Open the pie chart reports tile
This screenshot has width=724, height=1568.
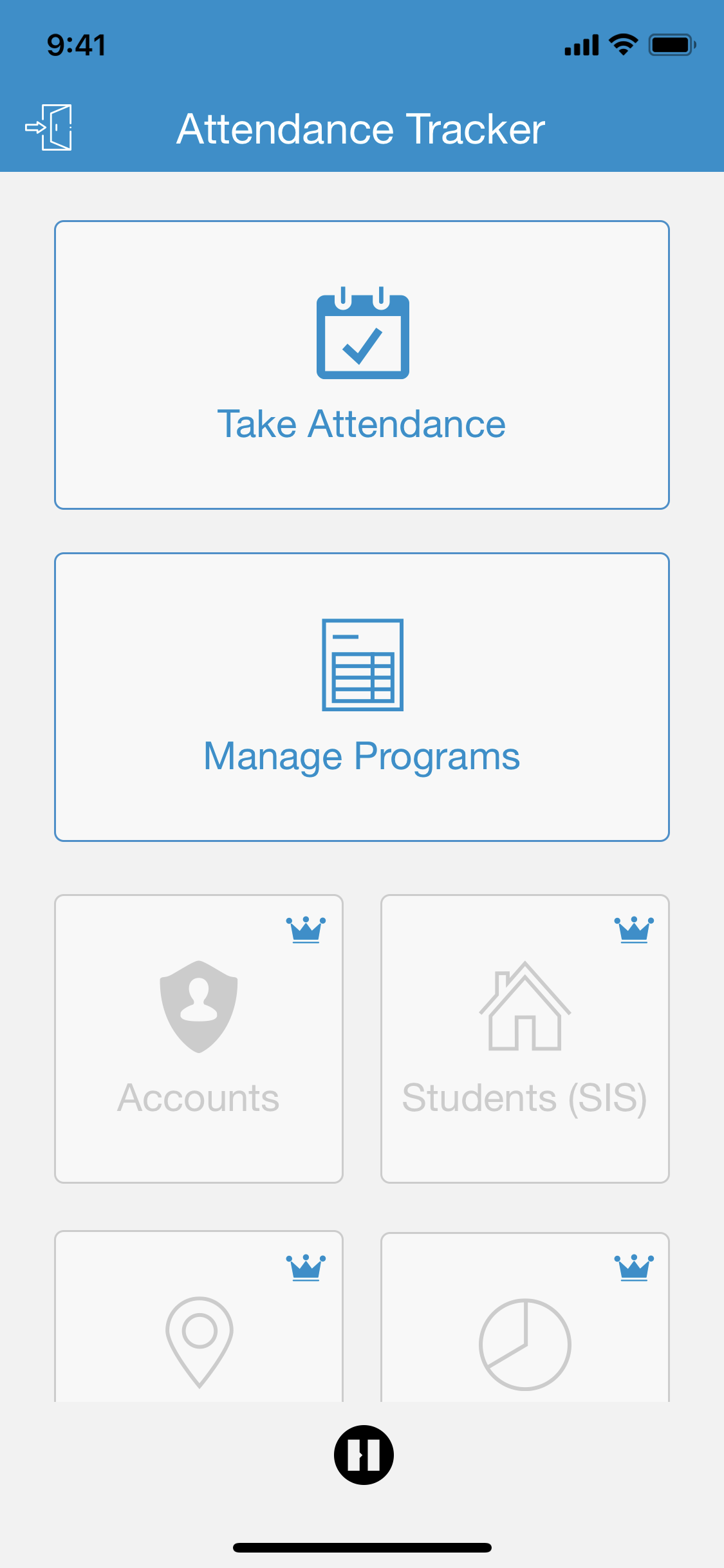[x=525, y=1317]
